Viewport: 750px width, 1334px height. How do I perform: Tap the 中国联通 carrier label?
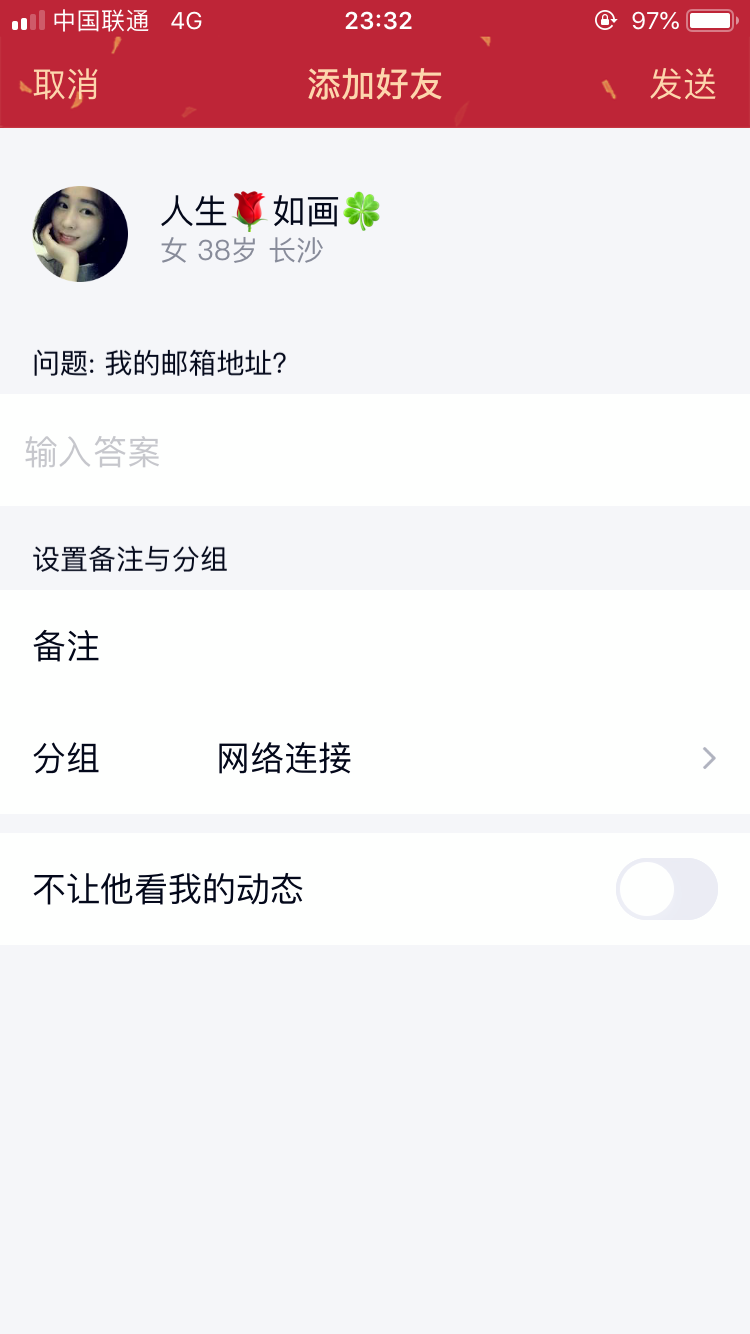(100, 20)
